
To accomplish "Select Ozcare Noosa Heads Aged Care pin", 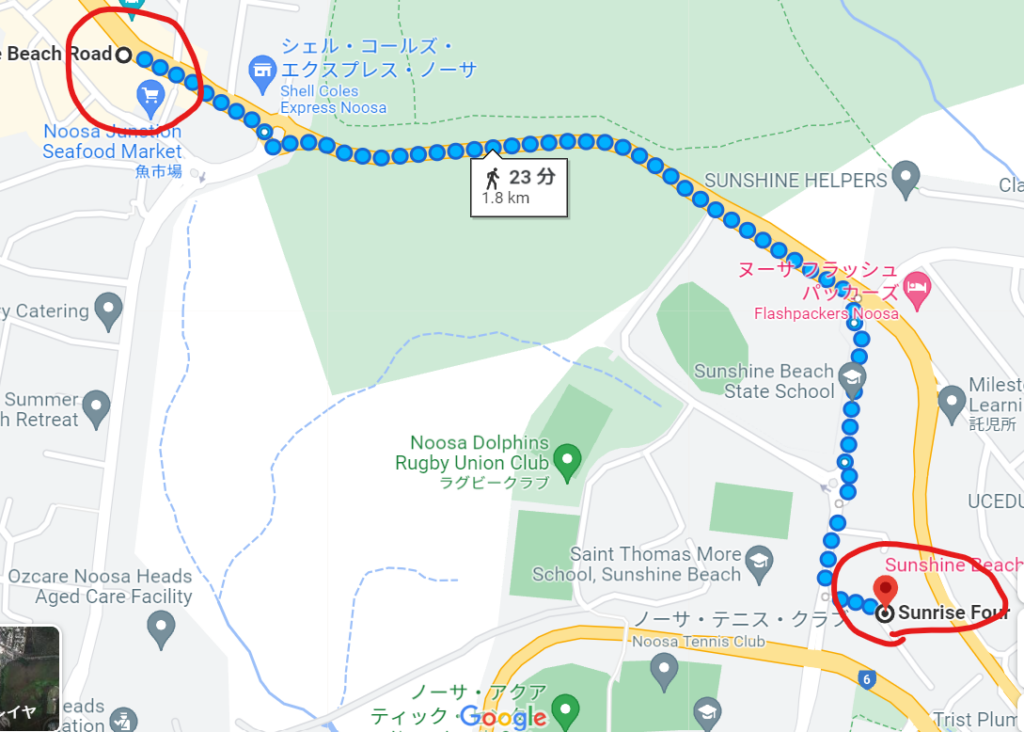I will click(161, 630).
